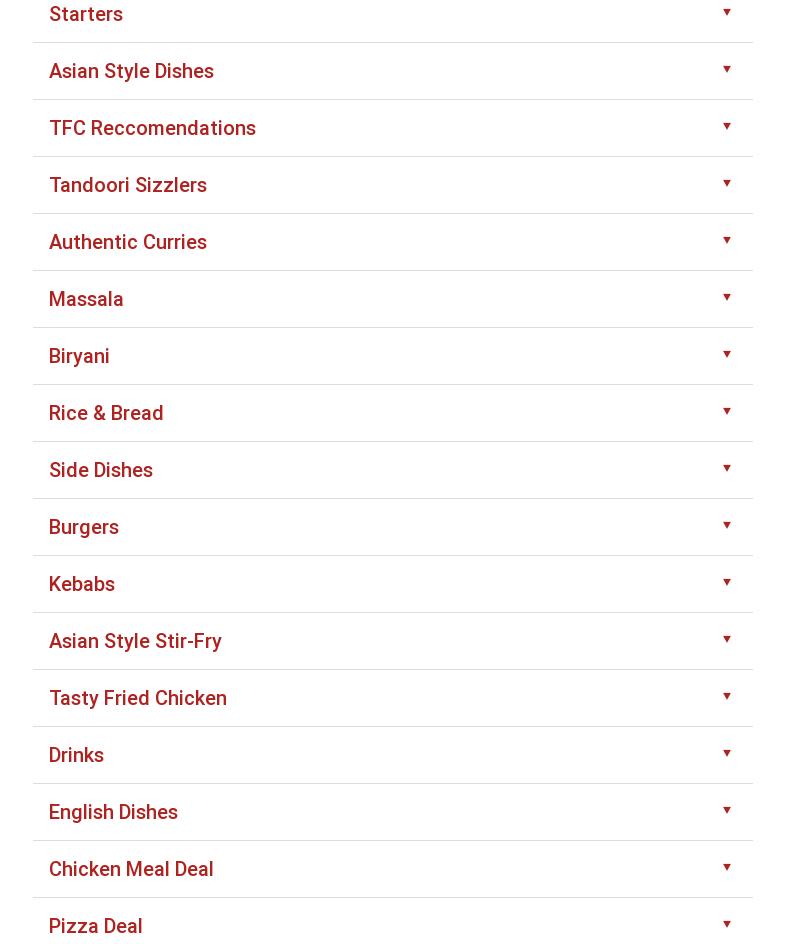Open the Massala dropdown arrow
785x944 pixels.
pos(727,298)
